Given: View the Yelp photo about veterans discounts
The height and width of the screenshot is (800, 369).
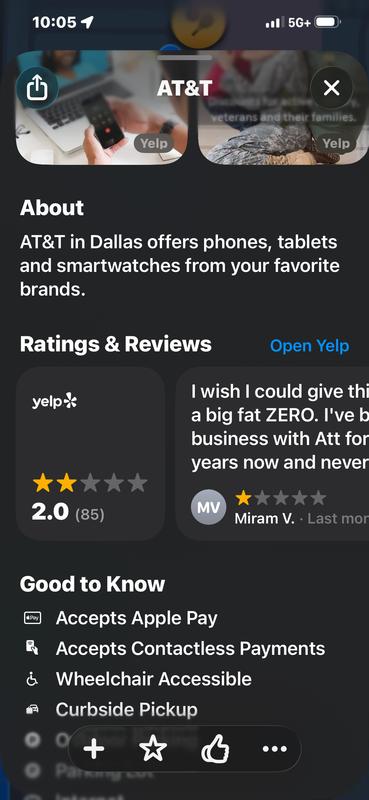Looking at the screenshot, I should [283, 107].
